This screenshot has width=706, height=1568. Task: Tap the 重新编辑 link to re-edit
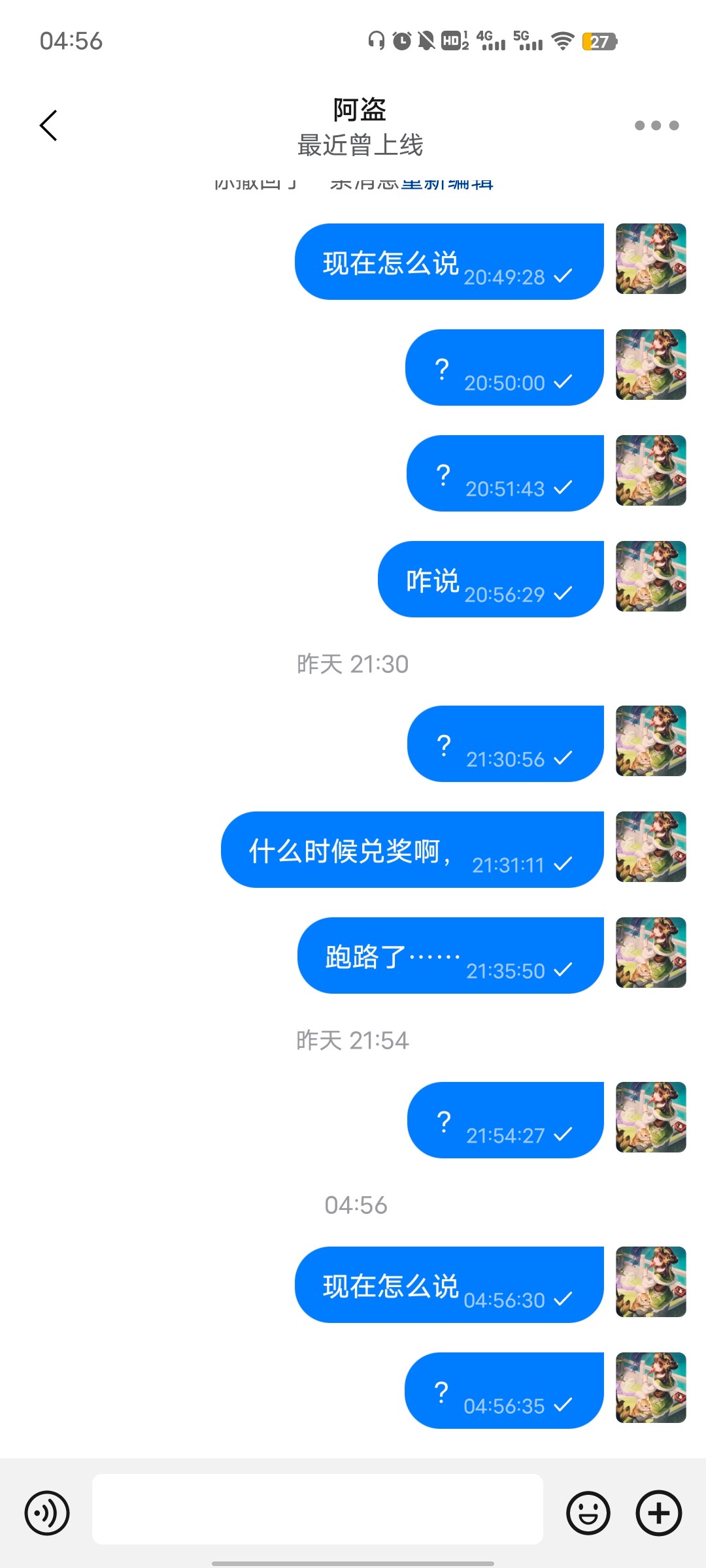click(x=447, y=184)
